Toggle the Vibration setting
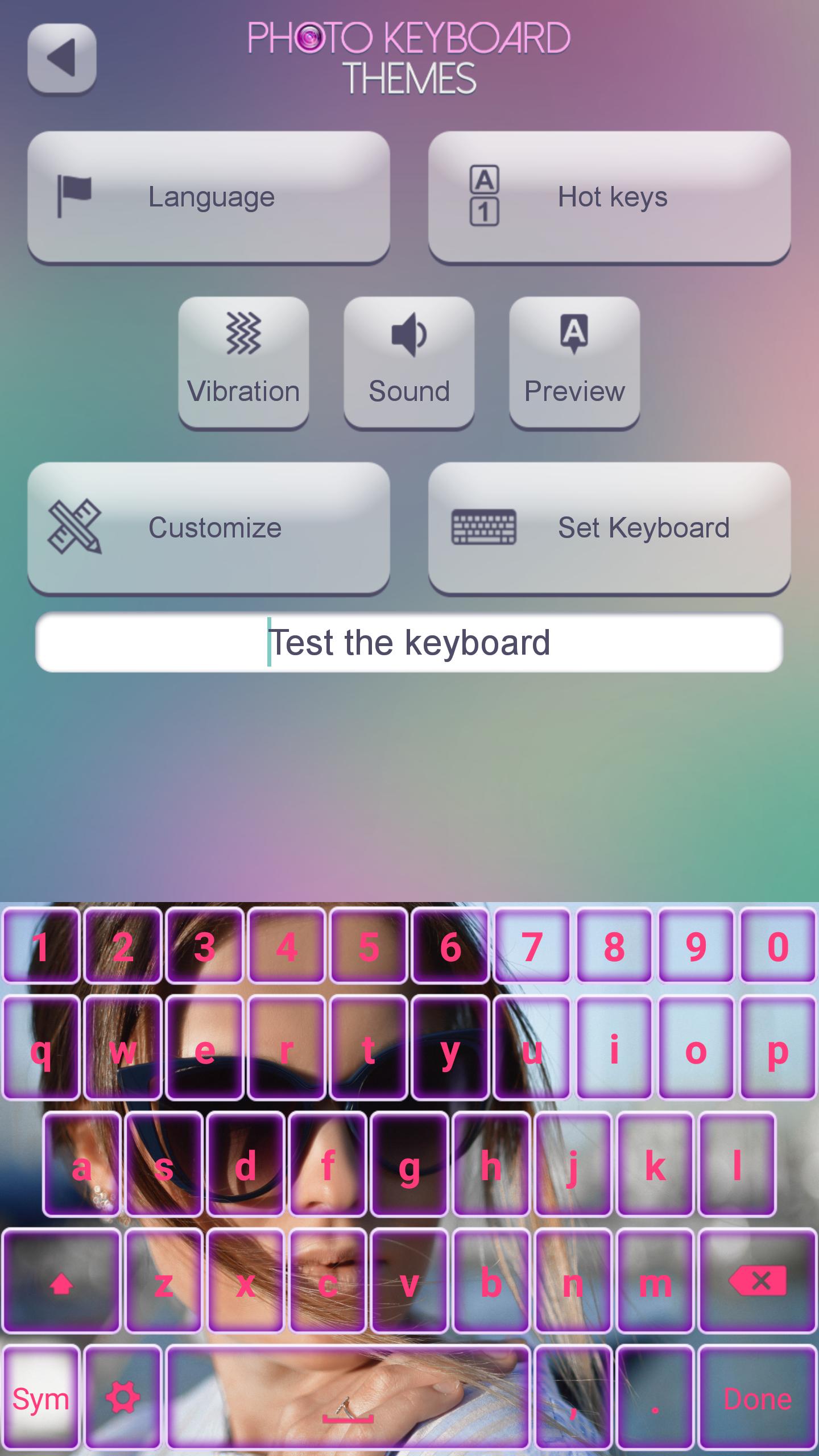The width and height of the screenshot is (819, 1456). click(243, 362)
